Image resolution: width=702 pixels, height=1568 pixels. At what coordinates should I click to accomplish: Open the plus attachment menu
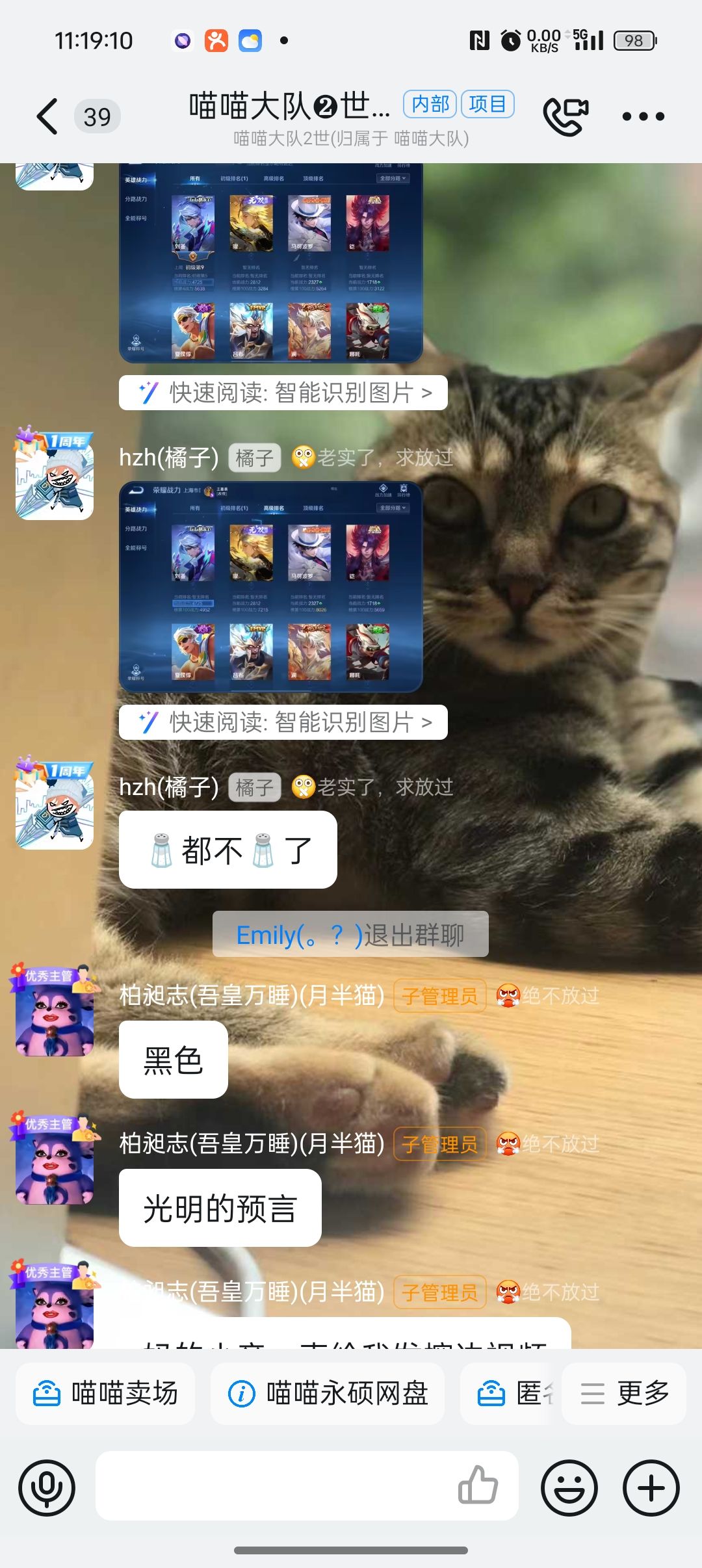click(651, 1488)
